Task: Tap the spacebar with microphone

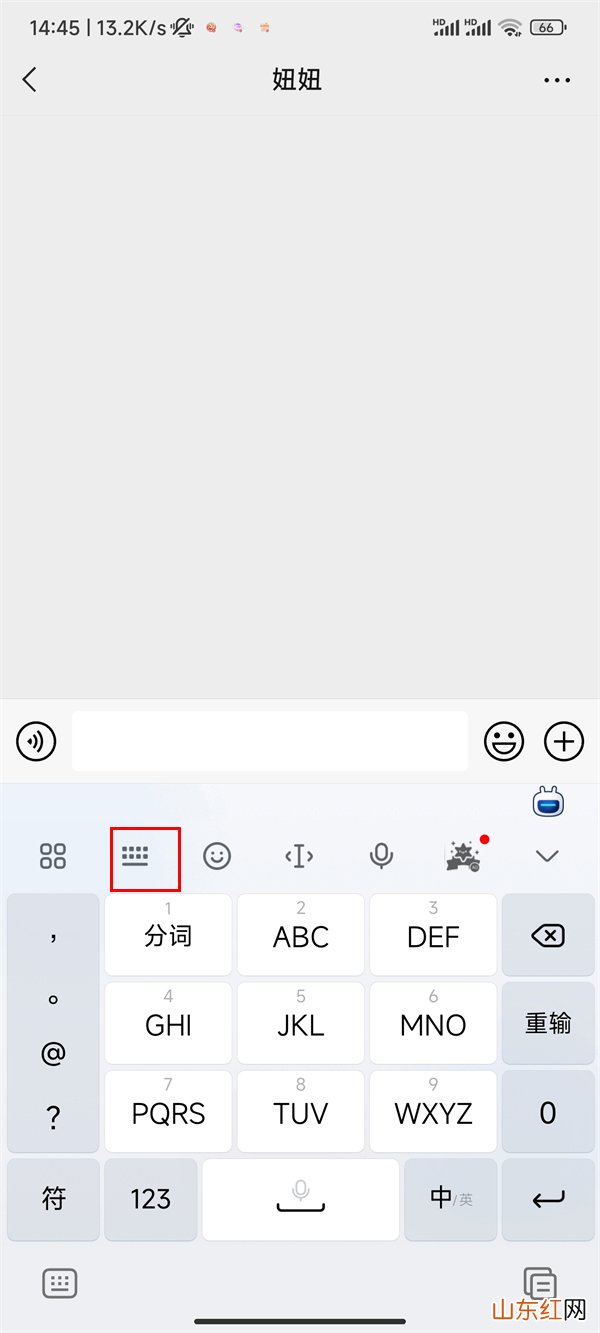Action: point(301,1198)
